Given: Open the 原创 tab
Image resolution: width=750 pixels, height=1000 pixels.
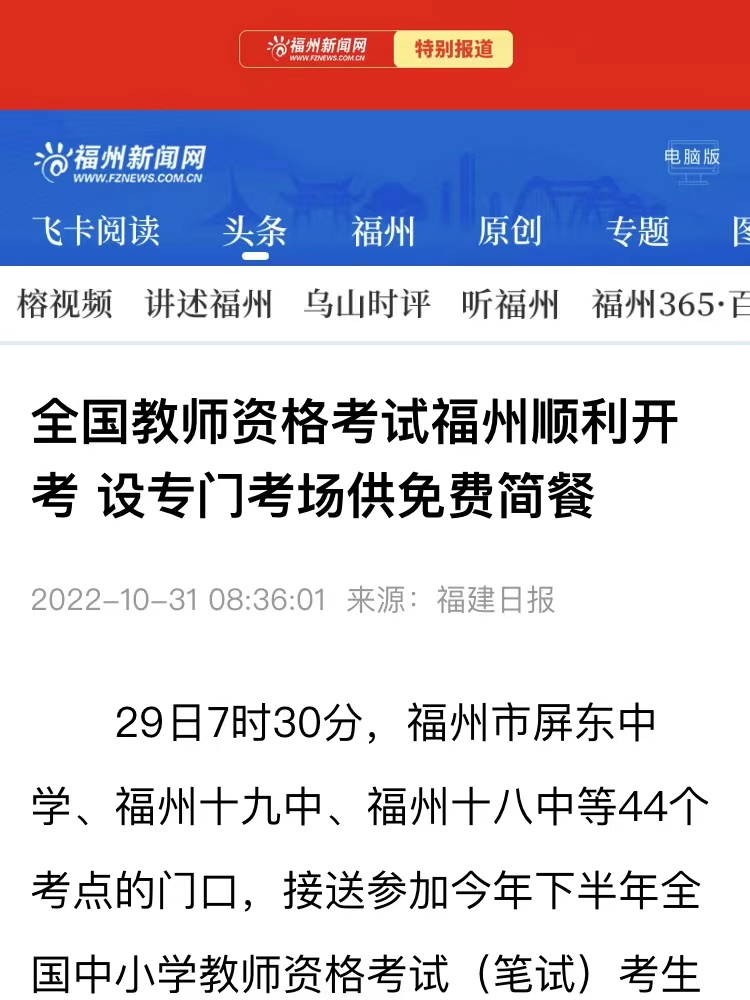Looking at the screenshot, I should coord(509,231).
